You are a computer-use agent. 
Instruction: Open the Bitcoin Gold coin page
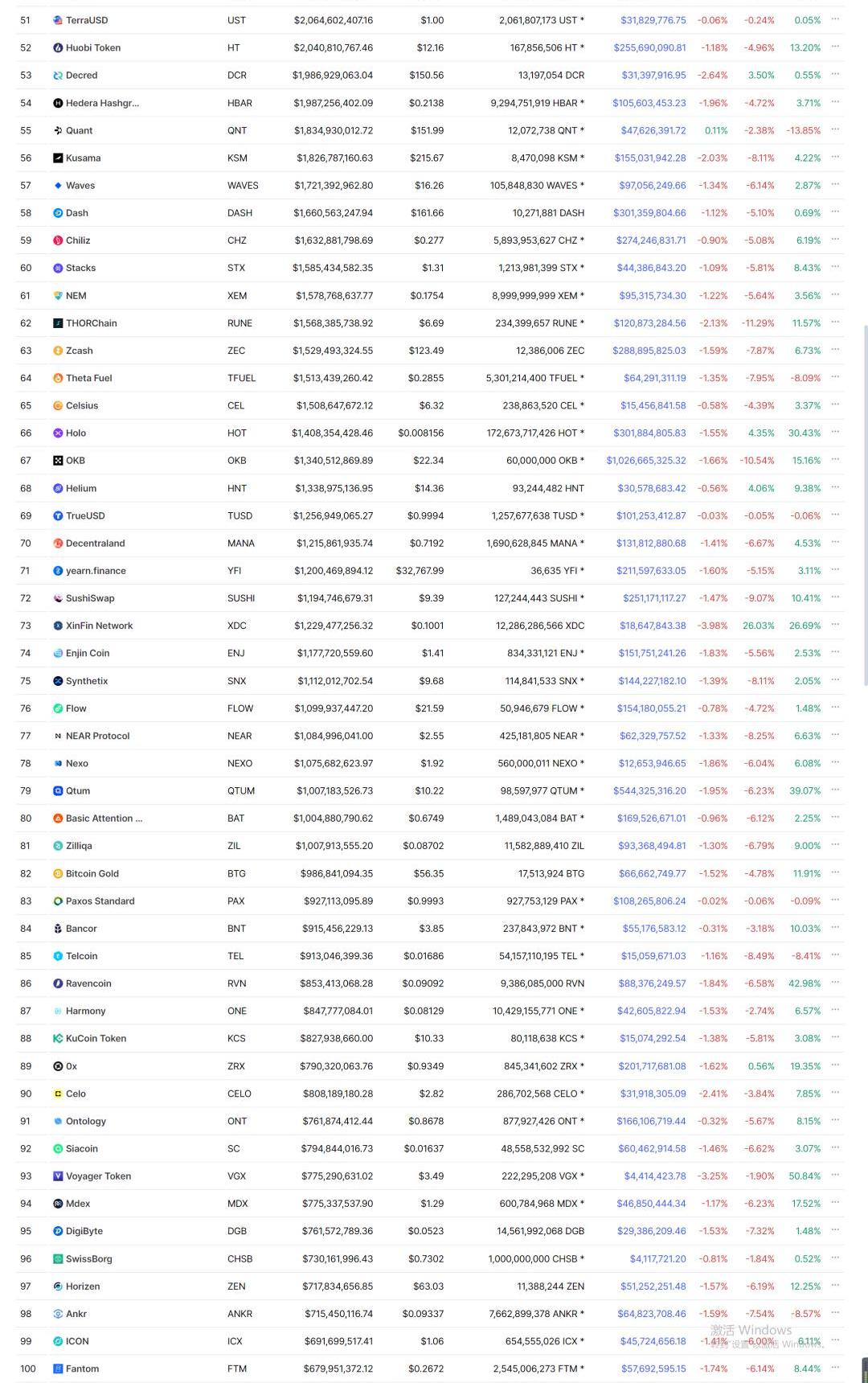[92, 873]
